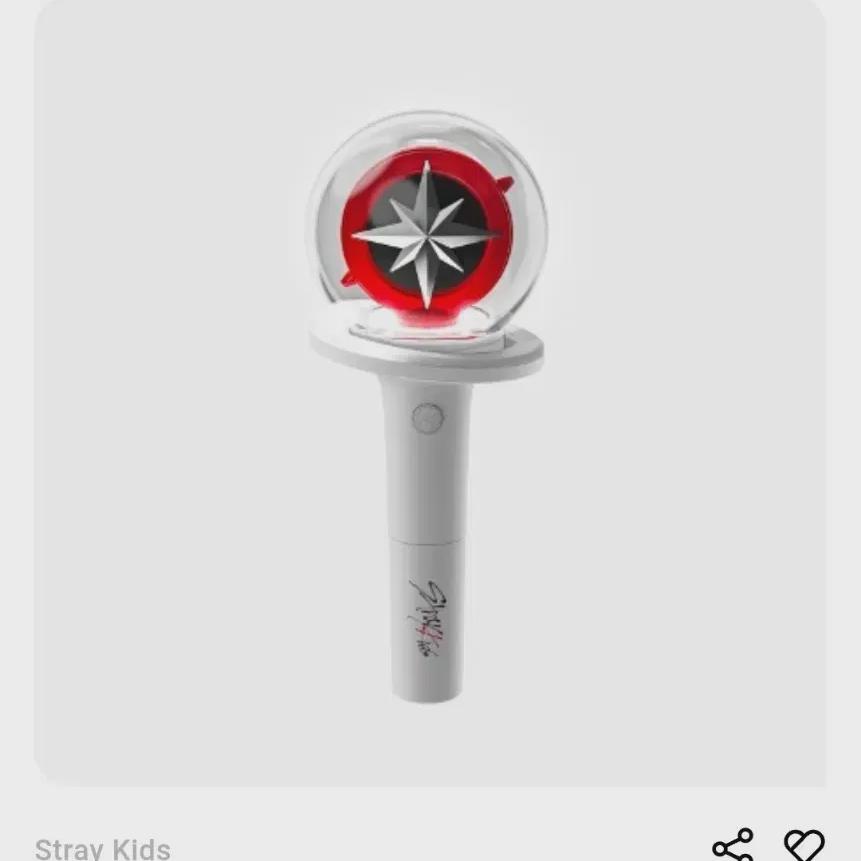Image resolution: width=861 pixels, height=861 pixels.
Task: Open the light stick product image
Action: point(430,400)
